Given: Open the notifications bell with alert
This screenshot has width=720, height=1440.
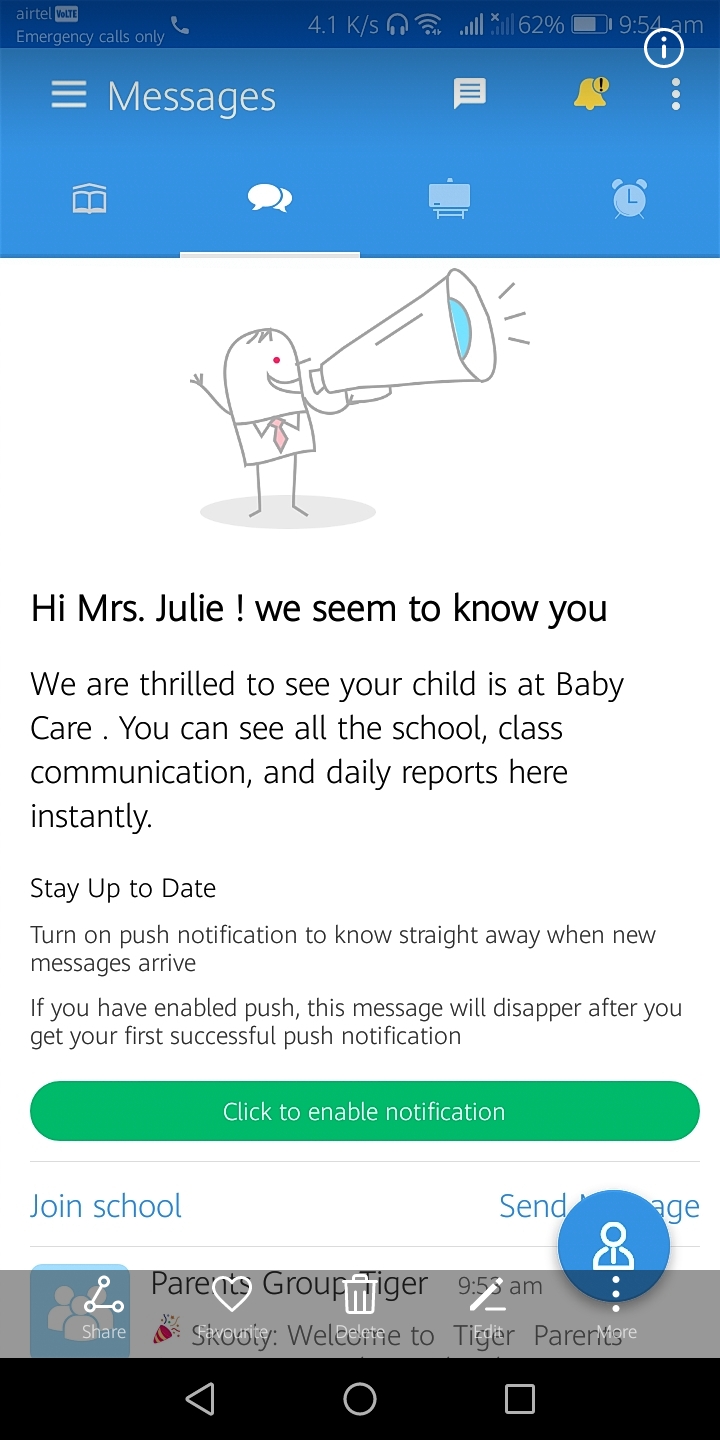Looking at the screenshot, I should click(x=591, y=94).
